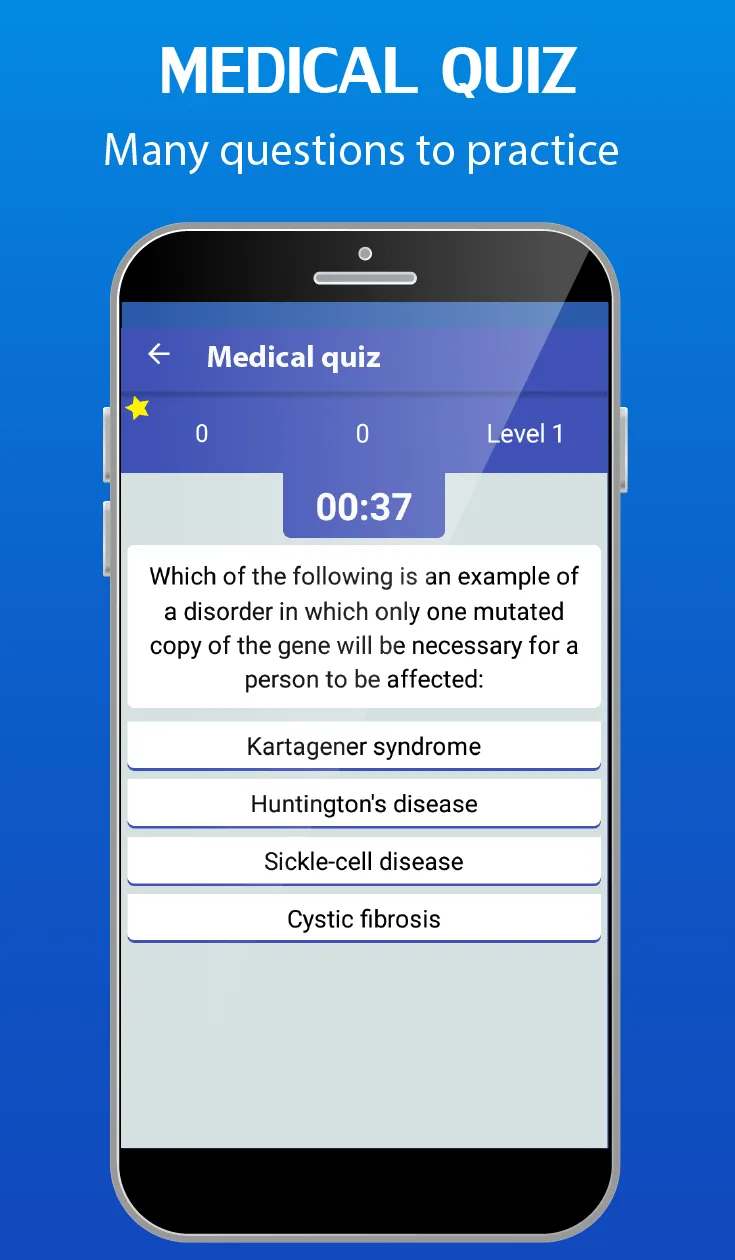Tap the MEDICAL QUIZ promotional headline
This screenshot has height=1260, width=735.
pyautogui.click(x=367, y=67)
